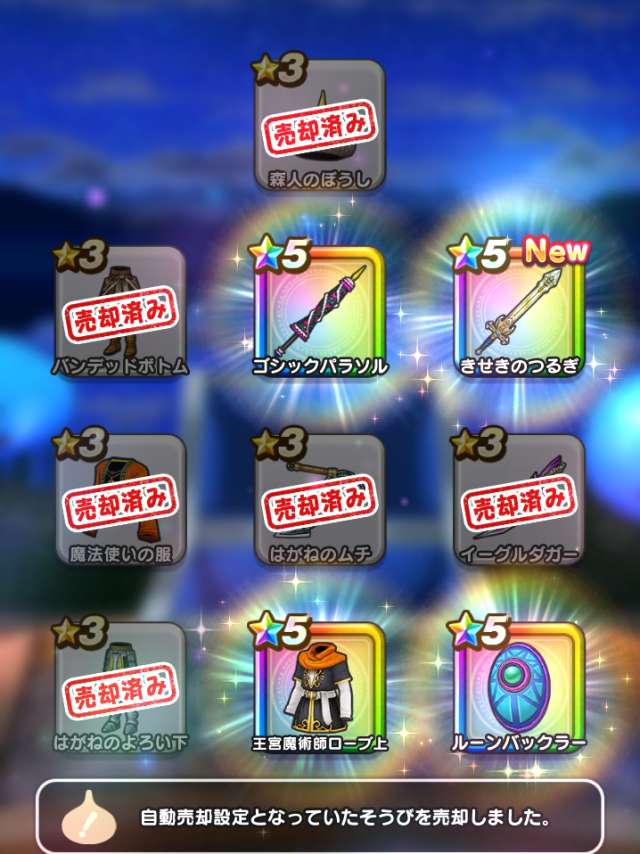This screenshot has height=854, width=640.
Task: Tap the sold イーグルダガー item
Action: 519,499
